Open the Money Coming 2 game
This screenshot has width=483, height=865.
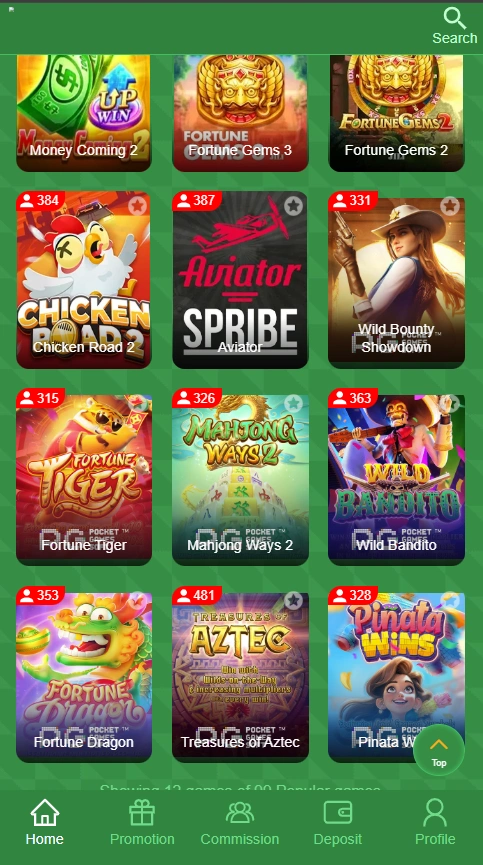tap(84, 113)
